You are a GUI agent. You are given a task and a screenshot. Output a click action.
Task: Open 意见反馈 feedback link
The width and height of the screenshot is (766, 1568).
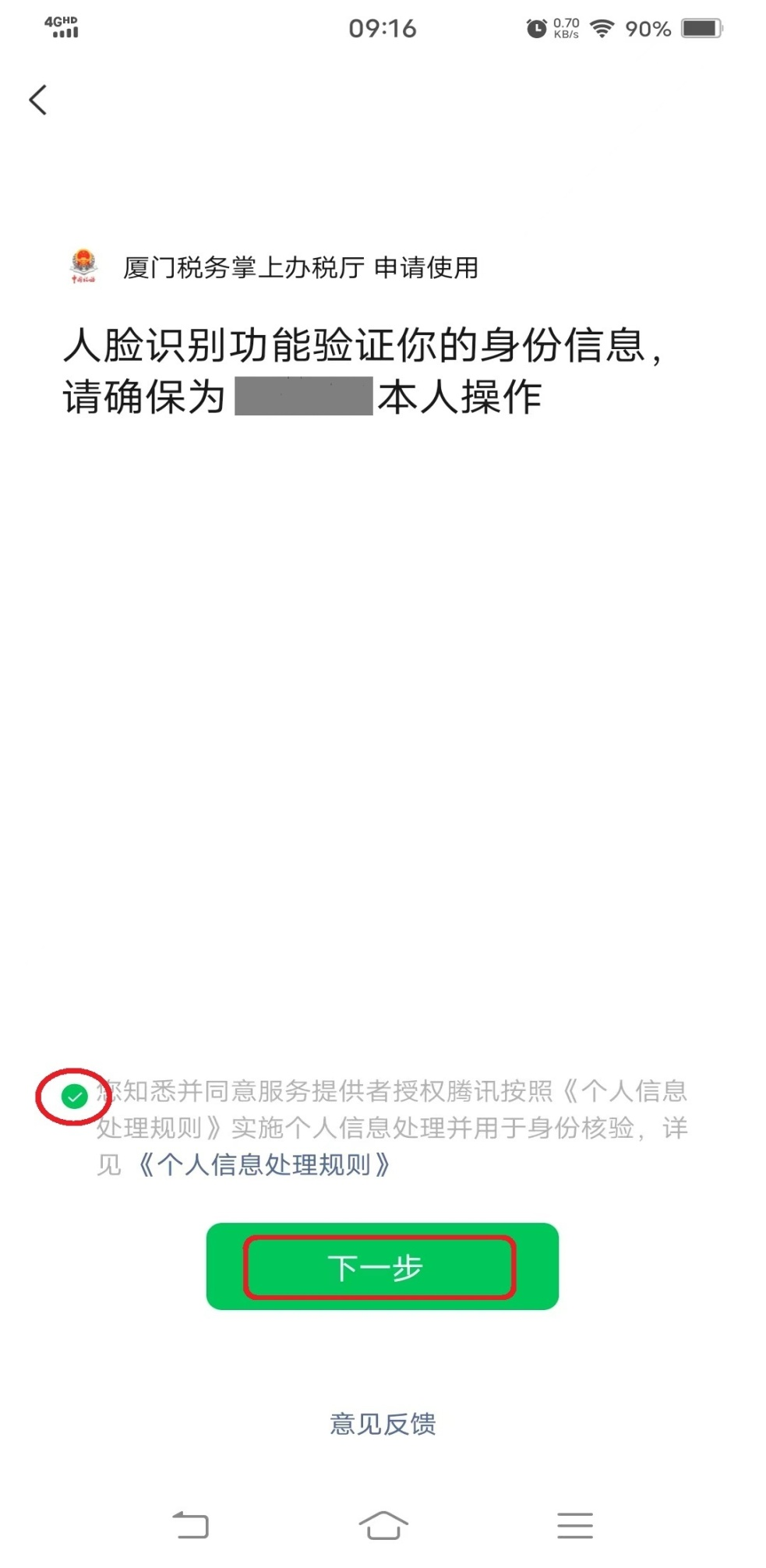[383, 1425]
